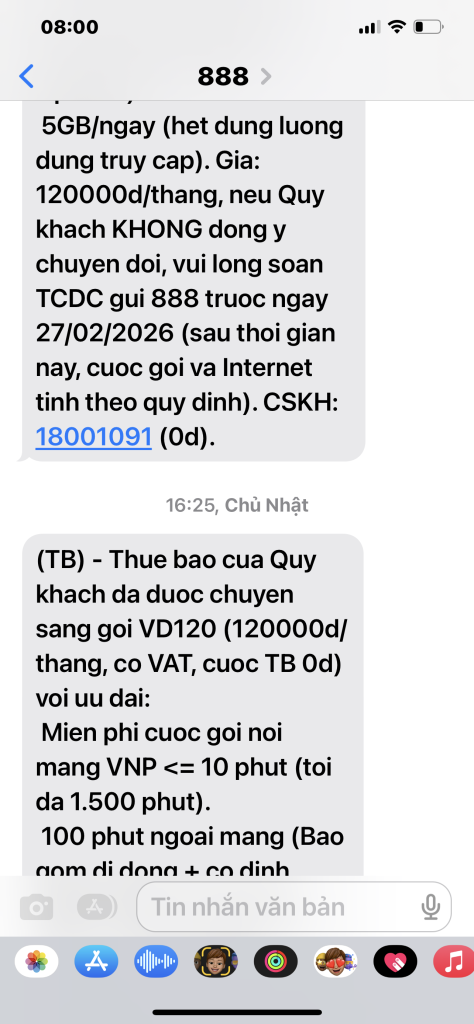Open audio messages in the app strip
Screen dimensions: 474x1024
coord(156,961)
